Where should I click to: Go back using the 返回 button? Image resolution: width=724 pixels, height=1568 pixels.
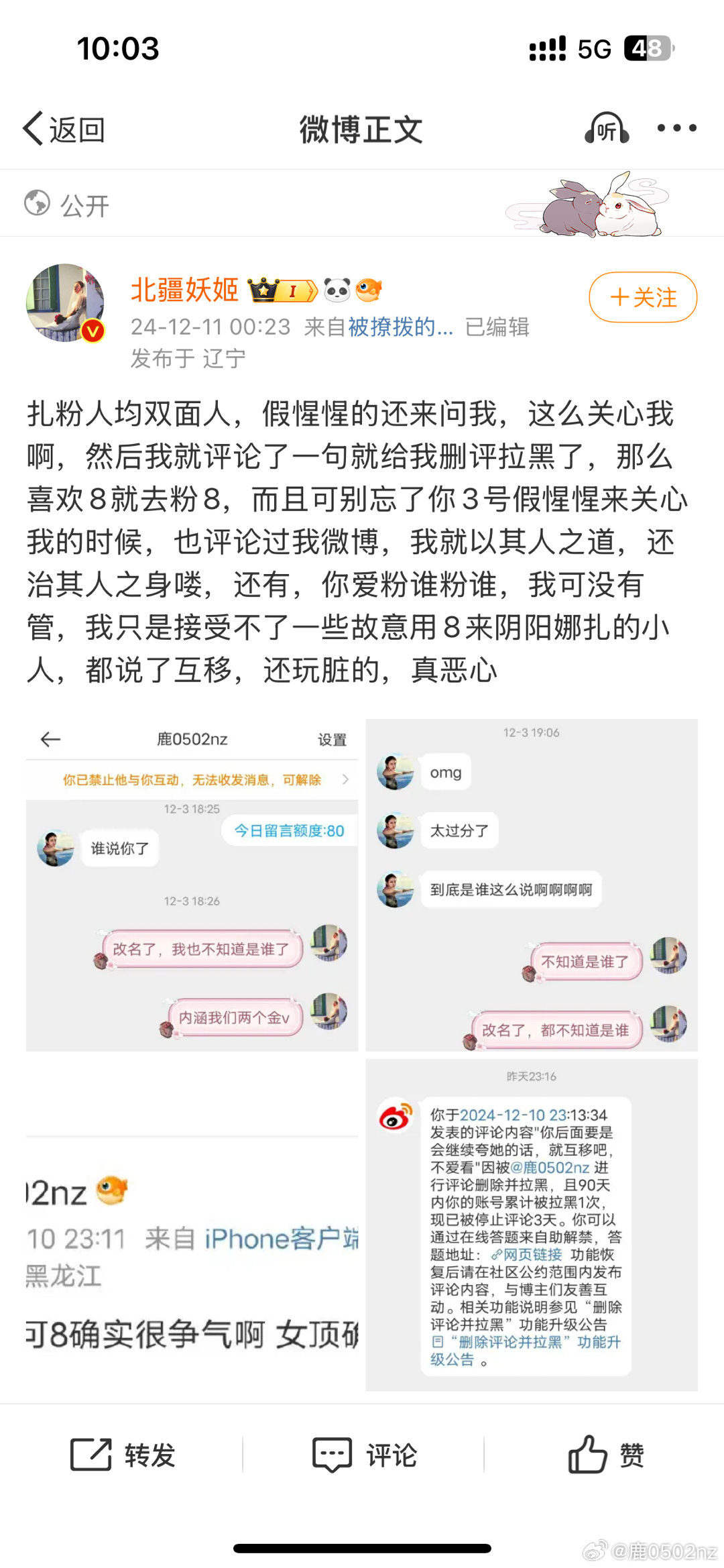tap(64, 129)
